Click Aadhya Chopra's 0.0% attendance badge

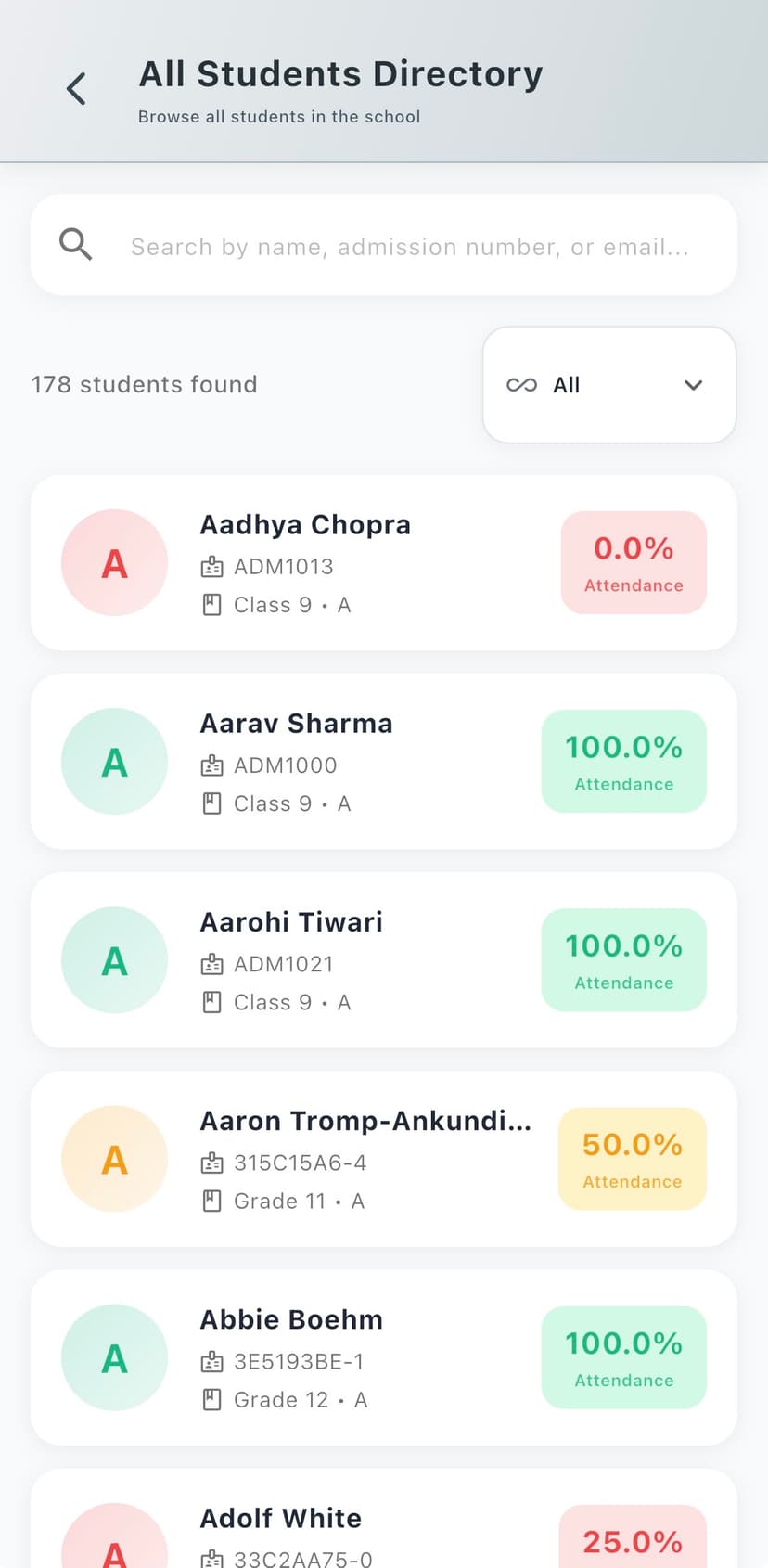pyautogui.click(x=634, y=562)
